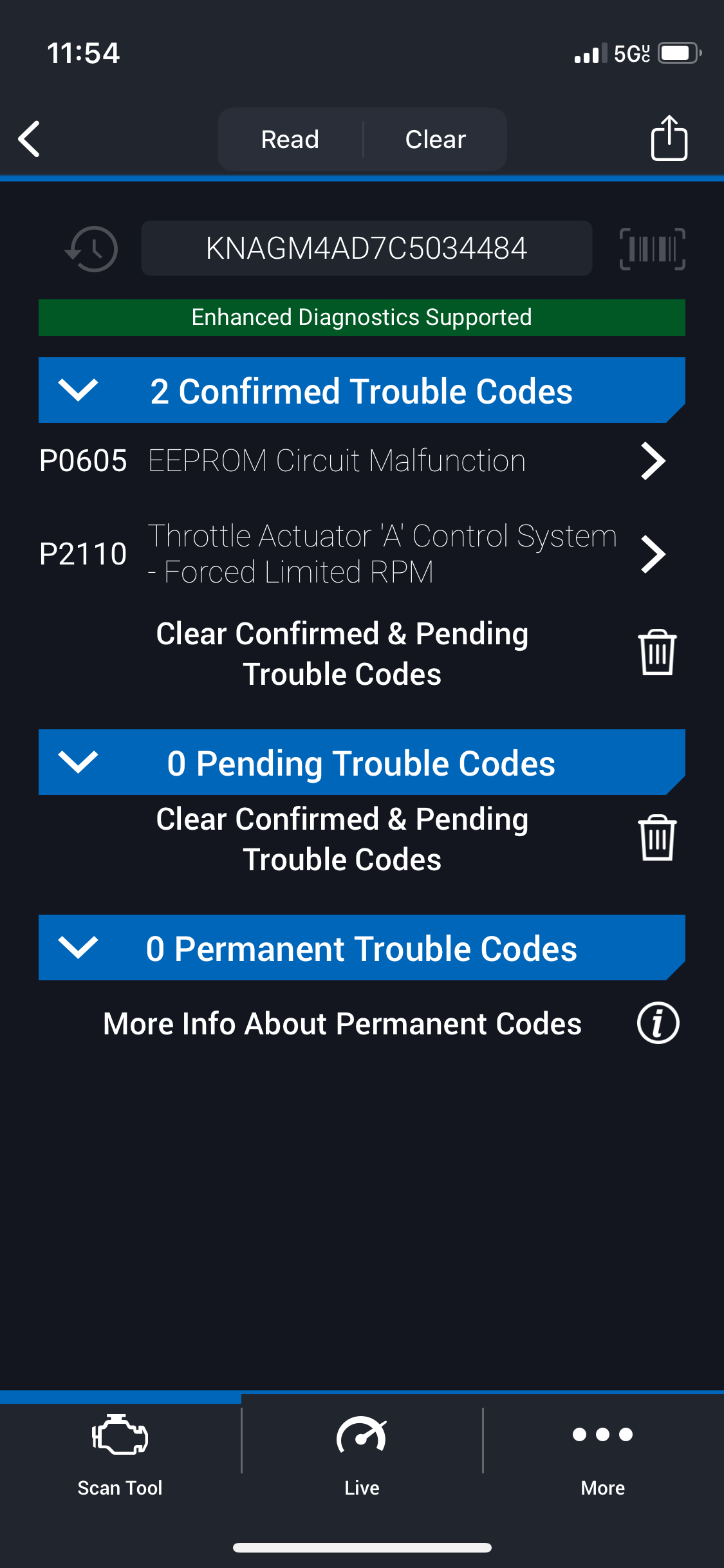View more info about permanent codes
This screenshot has width=724, height=1568.
click(x=658, y=1023)
